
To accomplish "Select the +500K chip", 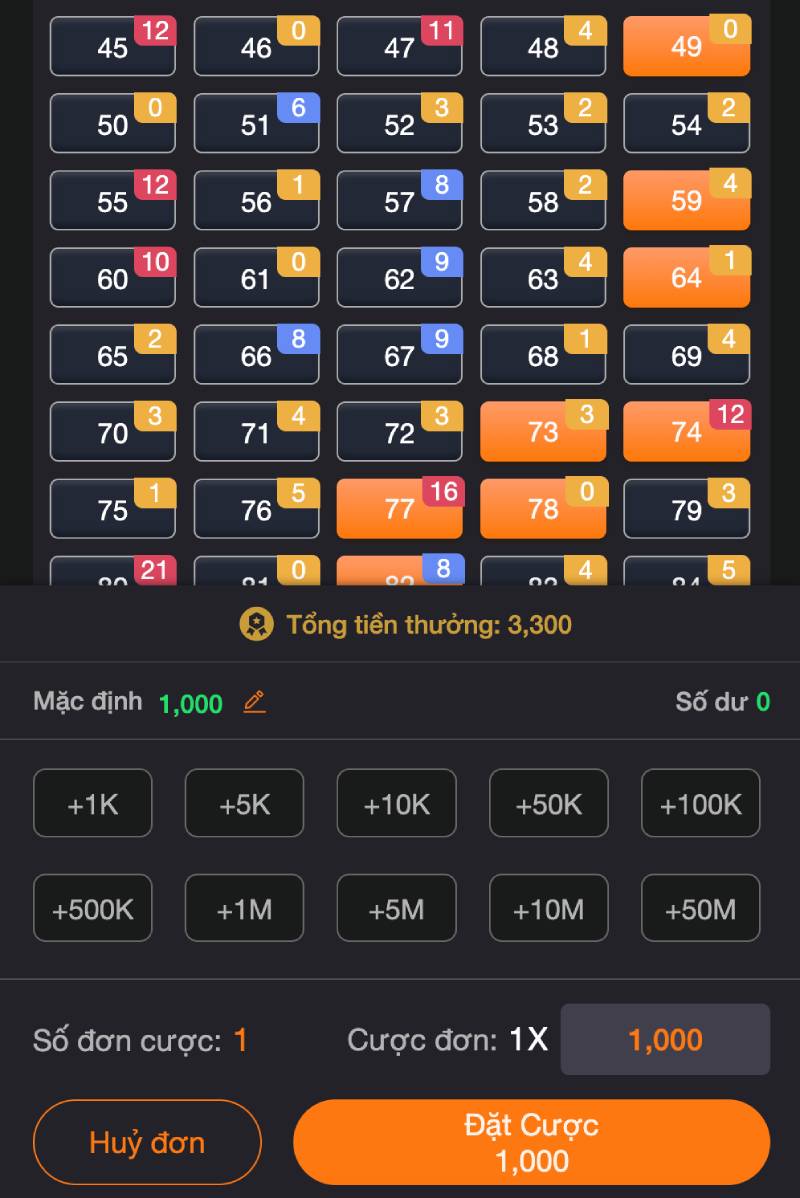I will click(93, 909).
